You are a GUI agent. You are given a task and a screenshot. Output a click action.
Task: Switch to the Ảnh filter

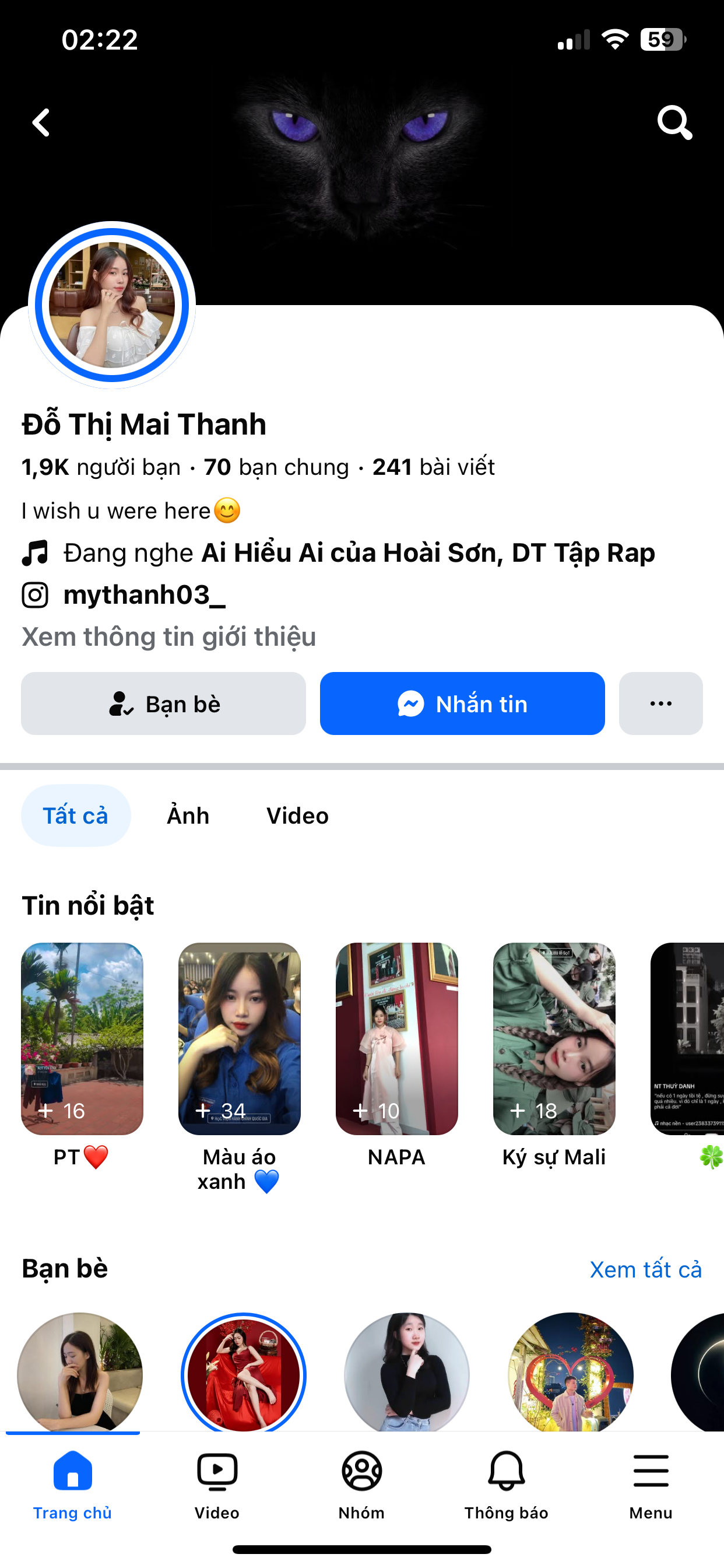(x=188, y=815)
